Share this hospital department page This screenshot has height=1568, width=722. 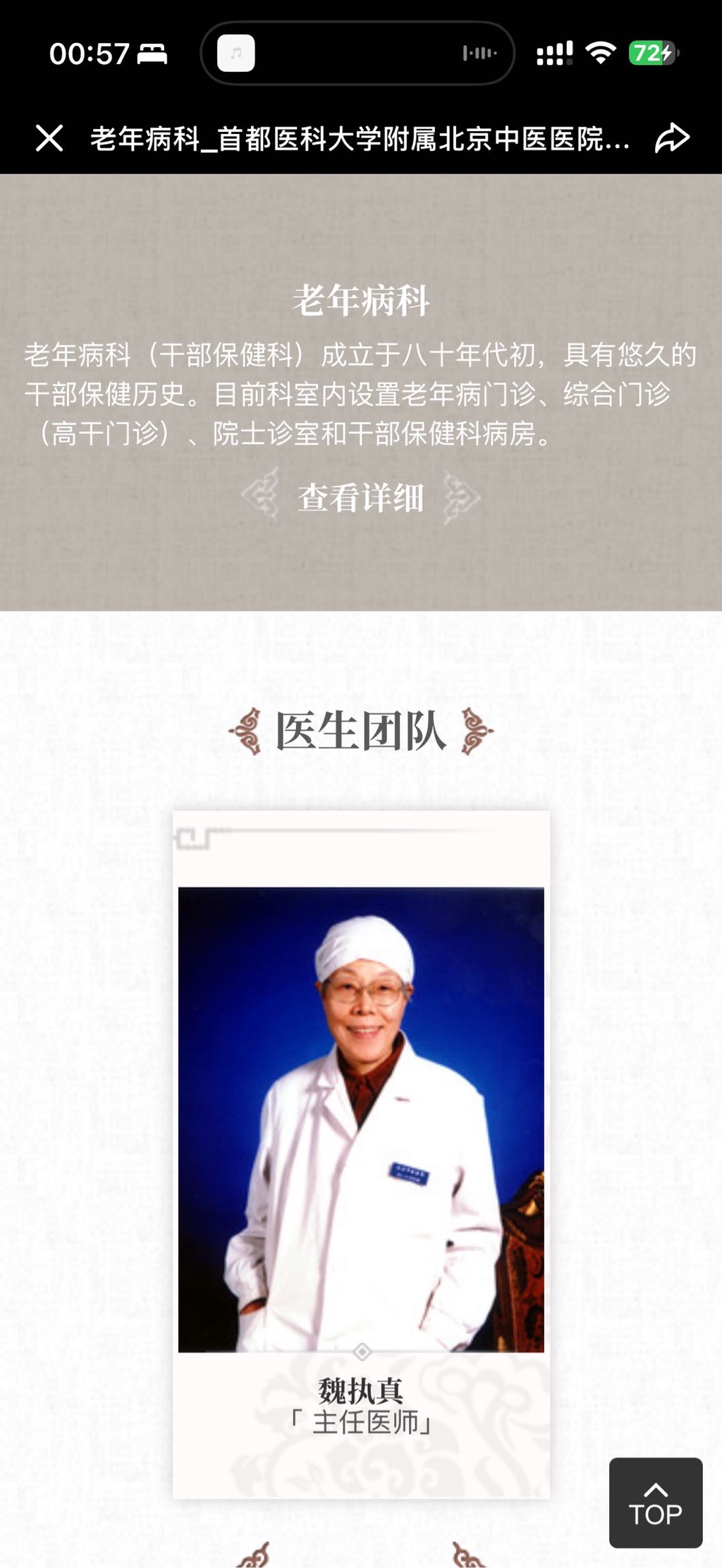pyautogui.click(x=671, y=138)
